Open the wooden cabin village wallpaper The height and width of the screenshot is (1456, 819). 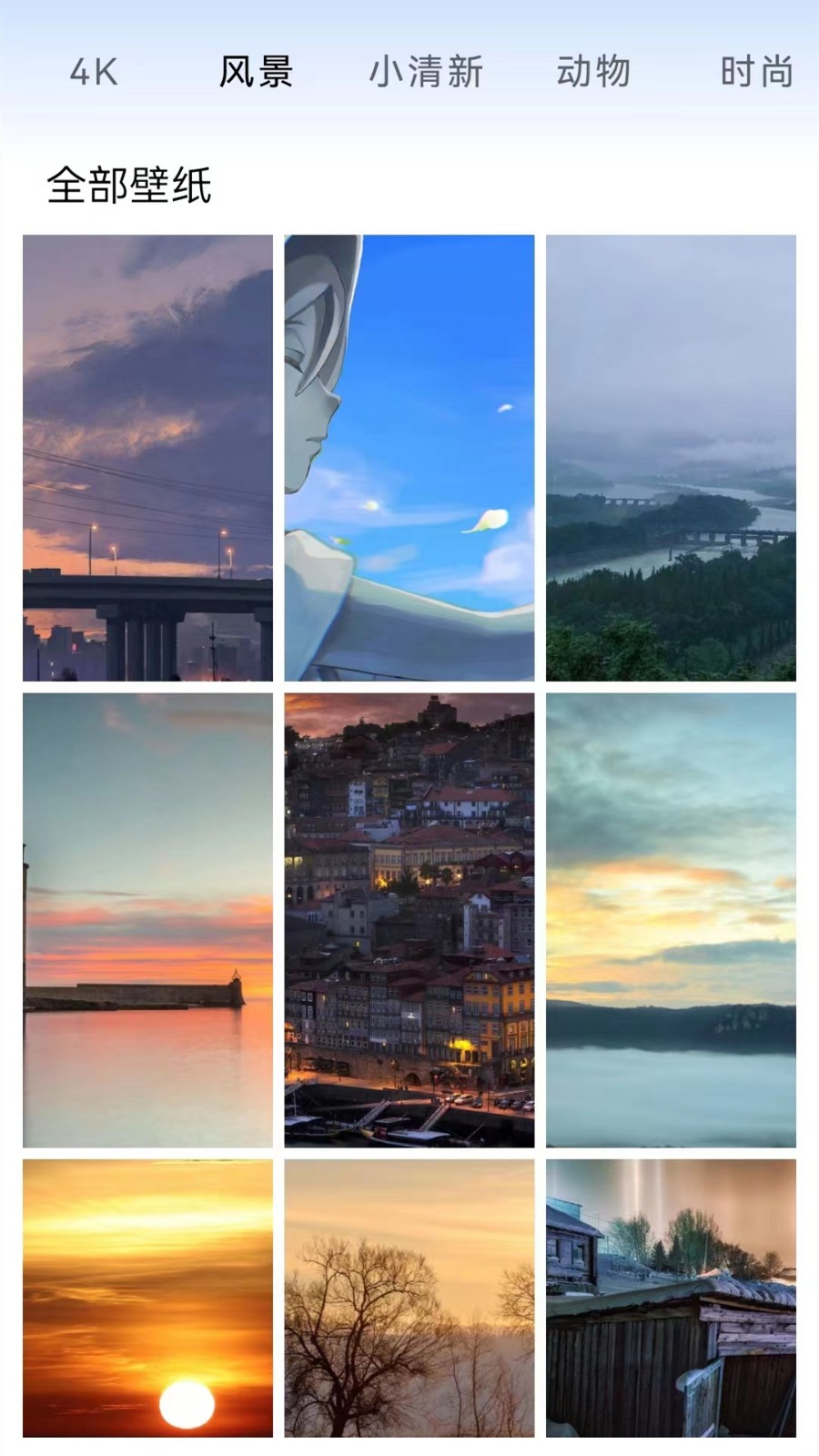671,1299
